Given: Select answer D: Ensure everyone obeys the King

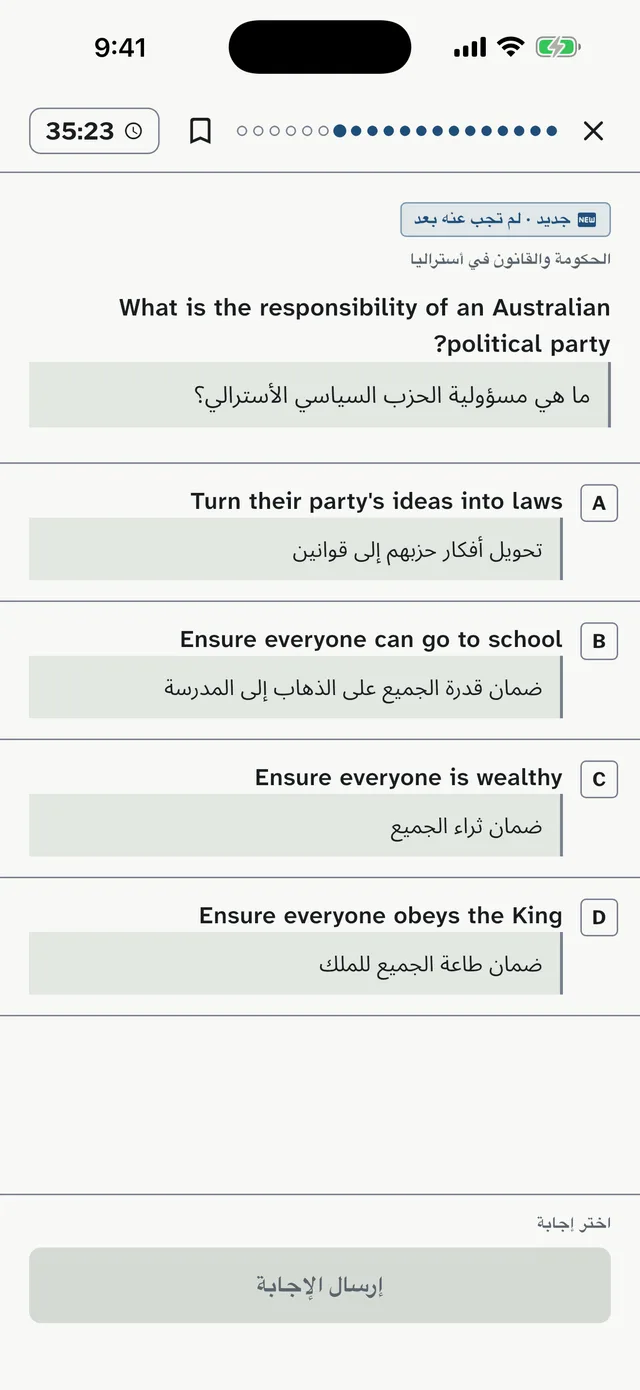Looking at the screenshot, I should pos(320,947).
